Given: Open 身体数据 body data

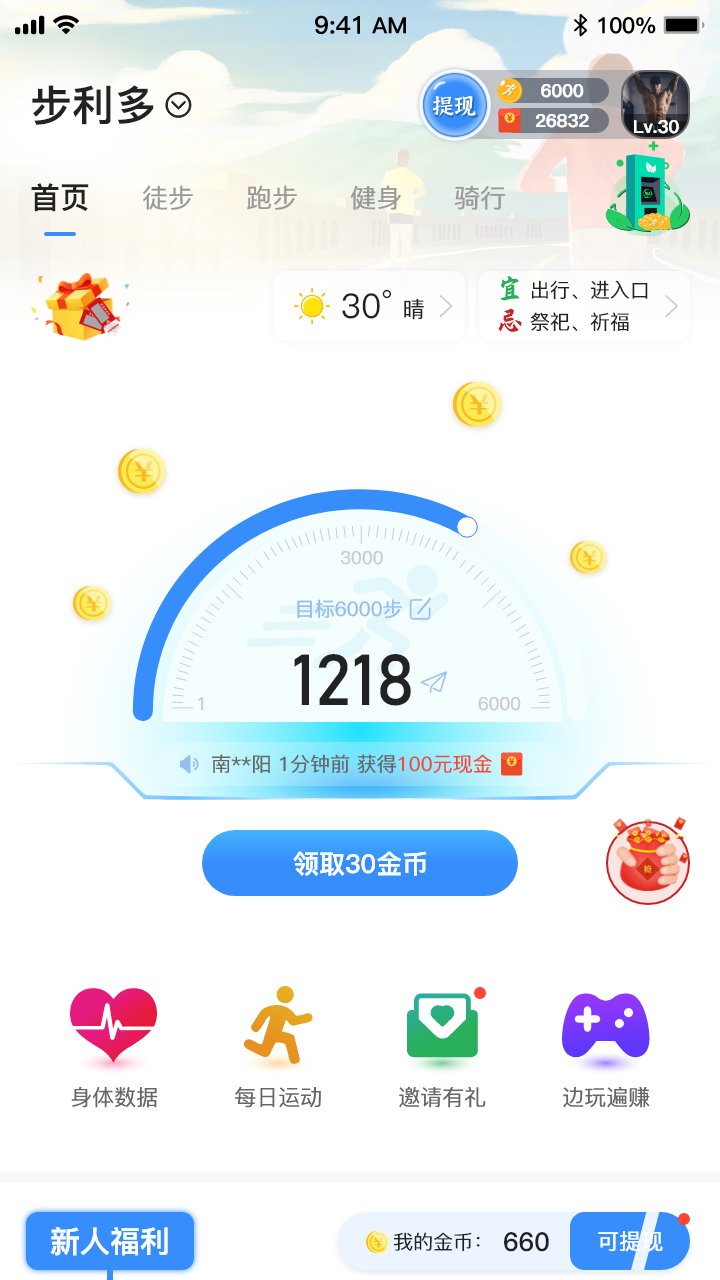Looking at the screenshot, I should 114,1047.
